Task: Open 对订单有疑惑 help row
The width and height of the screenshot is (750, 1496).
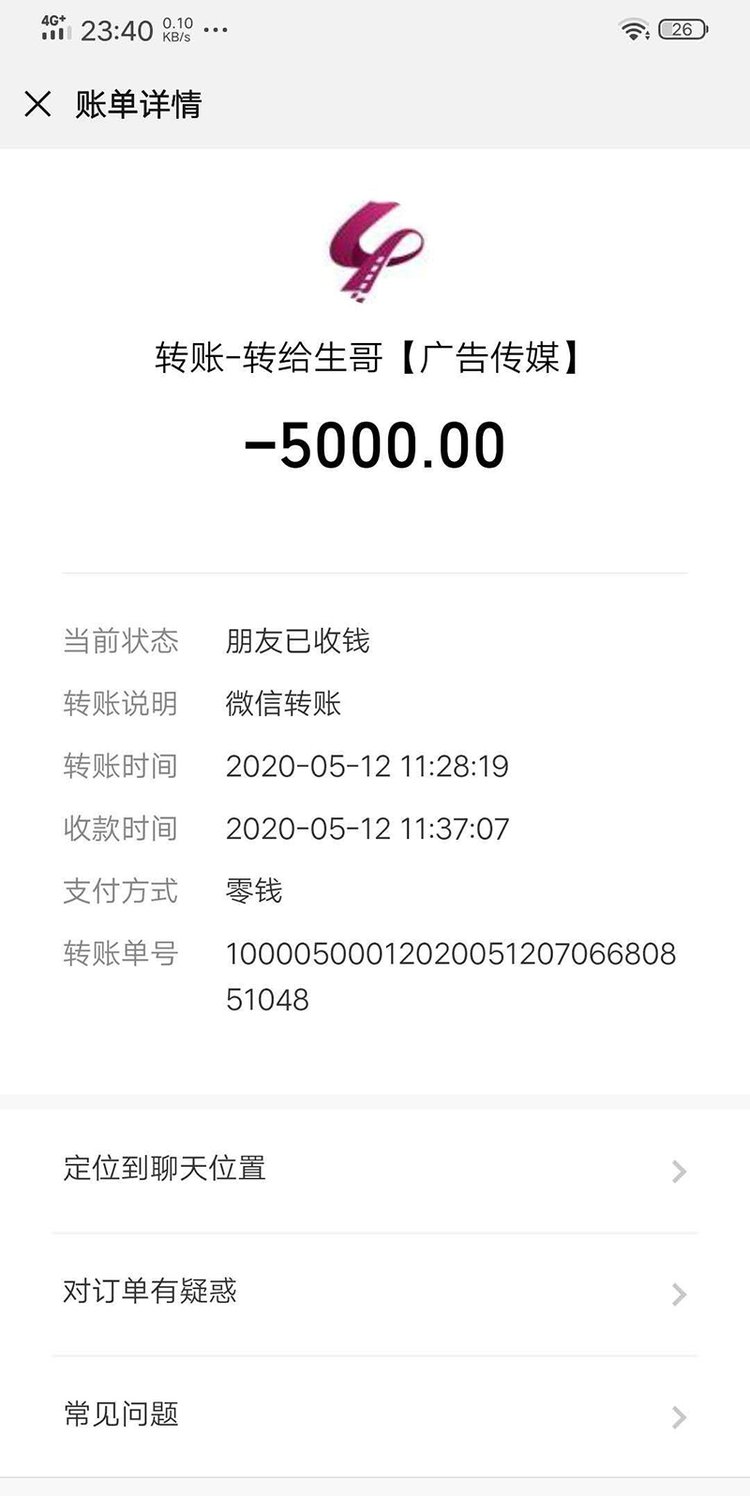Action: pyautogui.click(x=375, y=1294)
